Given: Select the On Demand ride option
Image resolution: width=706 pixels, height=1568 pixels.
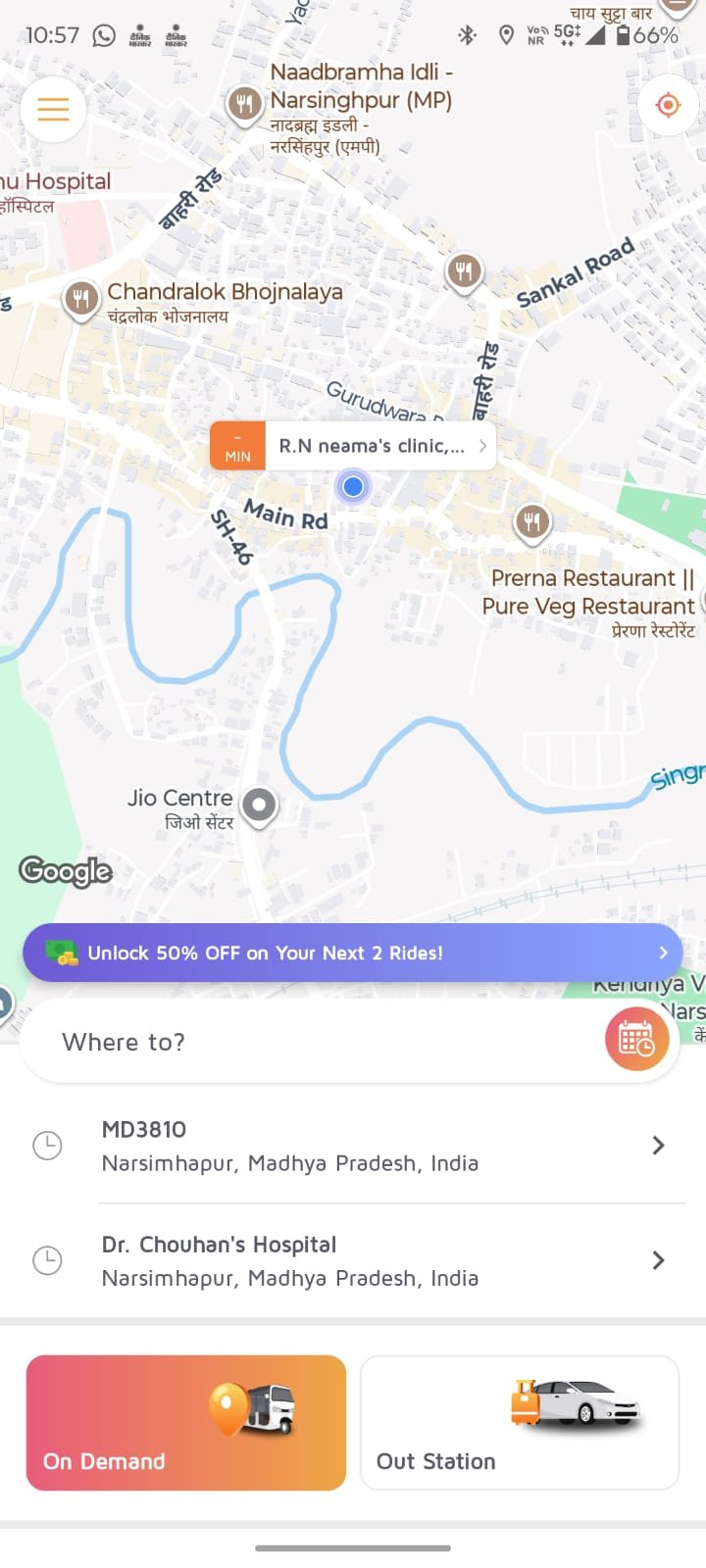Looking at the screenshot, I should click(x=186, y=1423).
